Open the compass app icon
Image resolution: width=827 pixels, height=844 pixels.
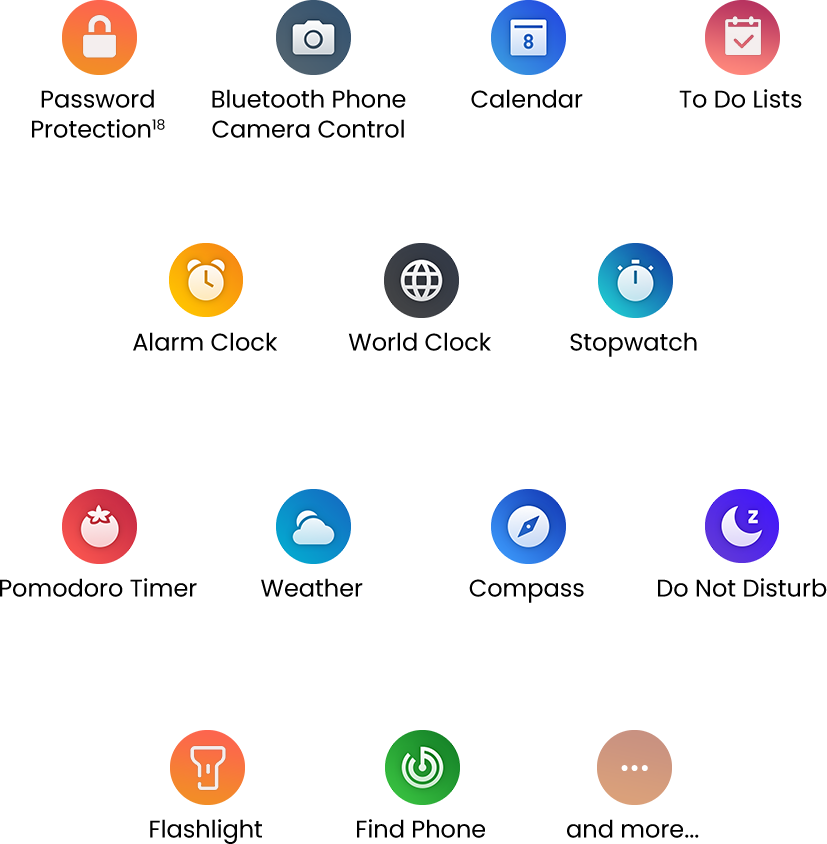coord(528,526)
